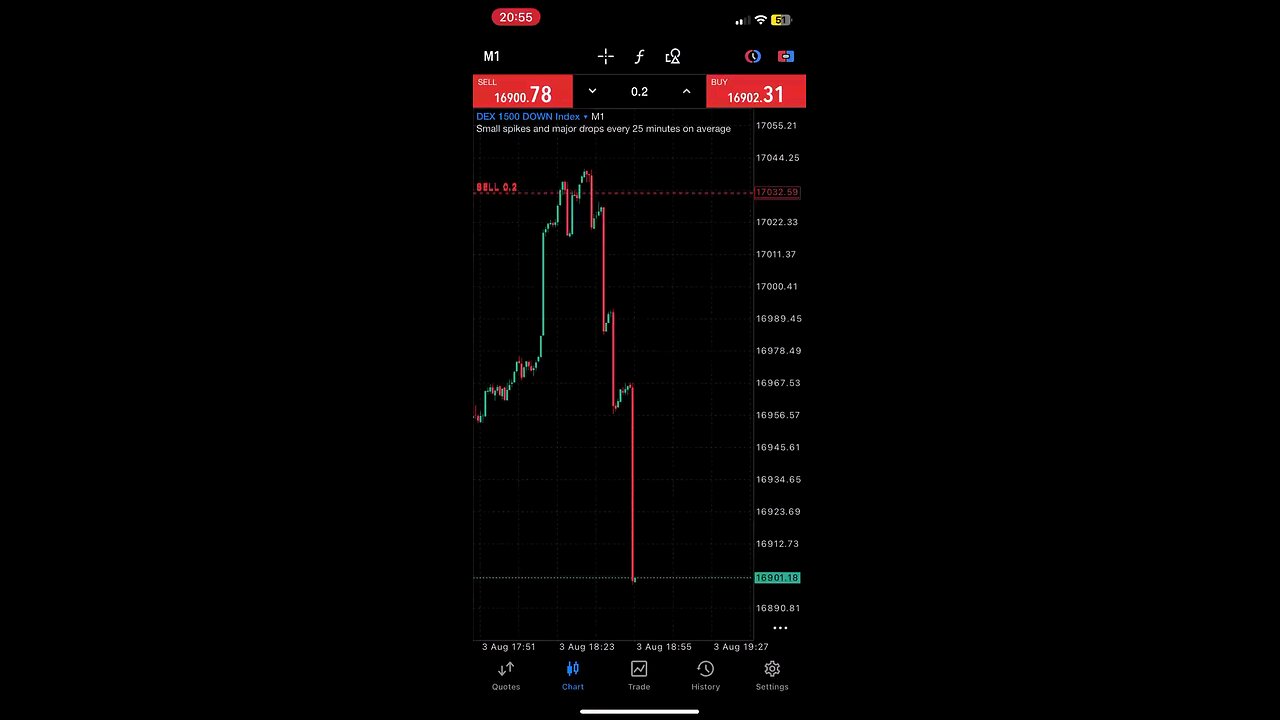1280x720 pixels.
Task: Activate the crosshair tool
Action: [x=606, y=57]
